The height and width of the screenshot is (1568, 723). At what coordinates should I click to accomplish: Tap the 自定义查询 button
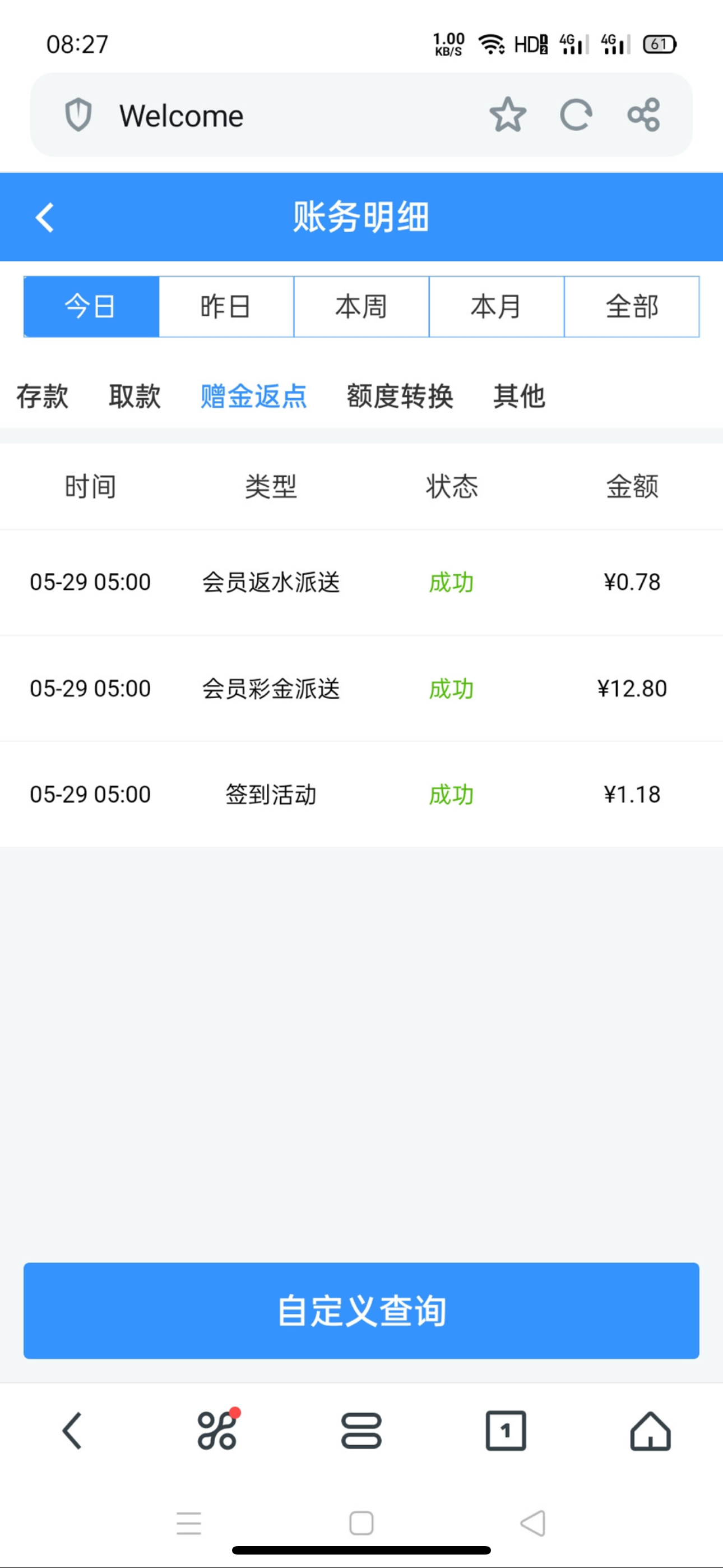[x=361, y=1311]
